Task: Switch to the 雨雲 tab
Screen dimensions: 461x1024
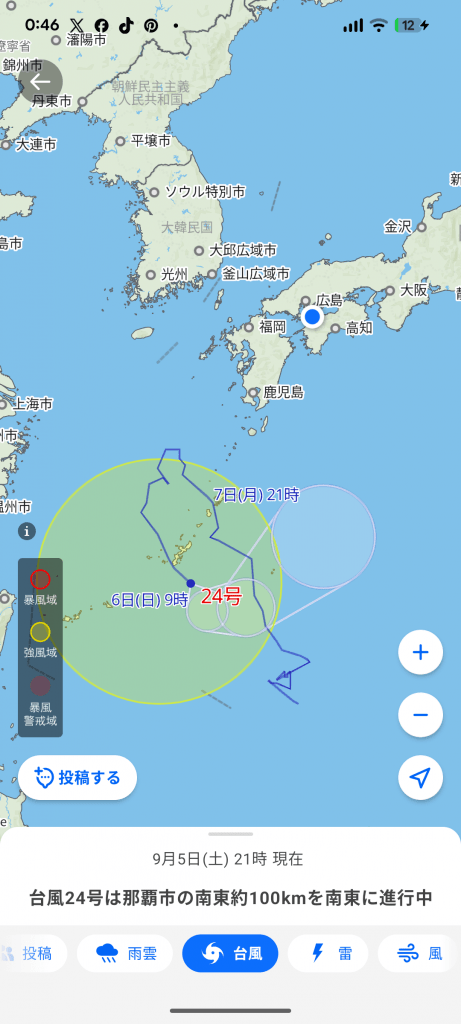Action: [125, 953]
